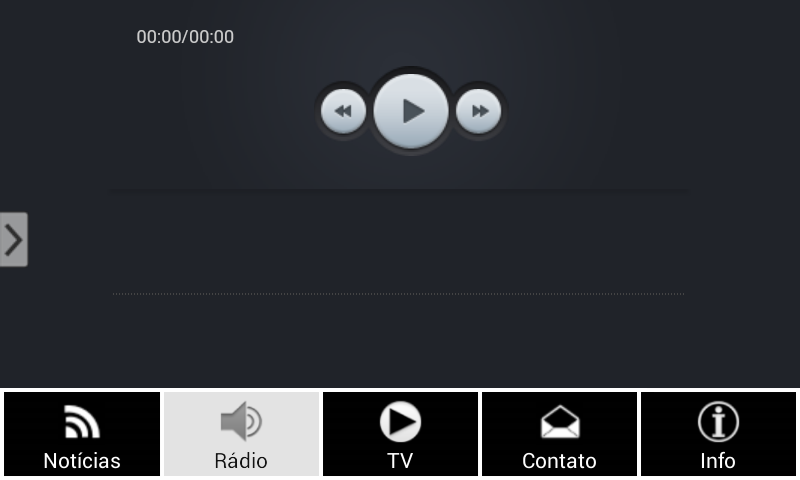800x480 pixels.
Task: Expand the side panel arrow
Action: click(x=13, y=239)
